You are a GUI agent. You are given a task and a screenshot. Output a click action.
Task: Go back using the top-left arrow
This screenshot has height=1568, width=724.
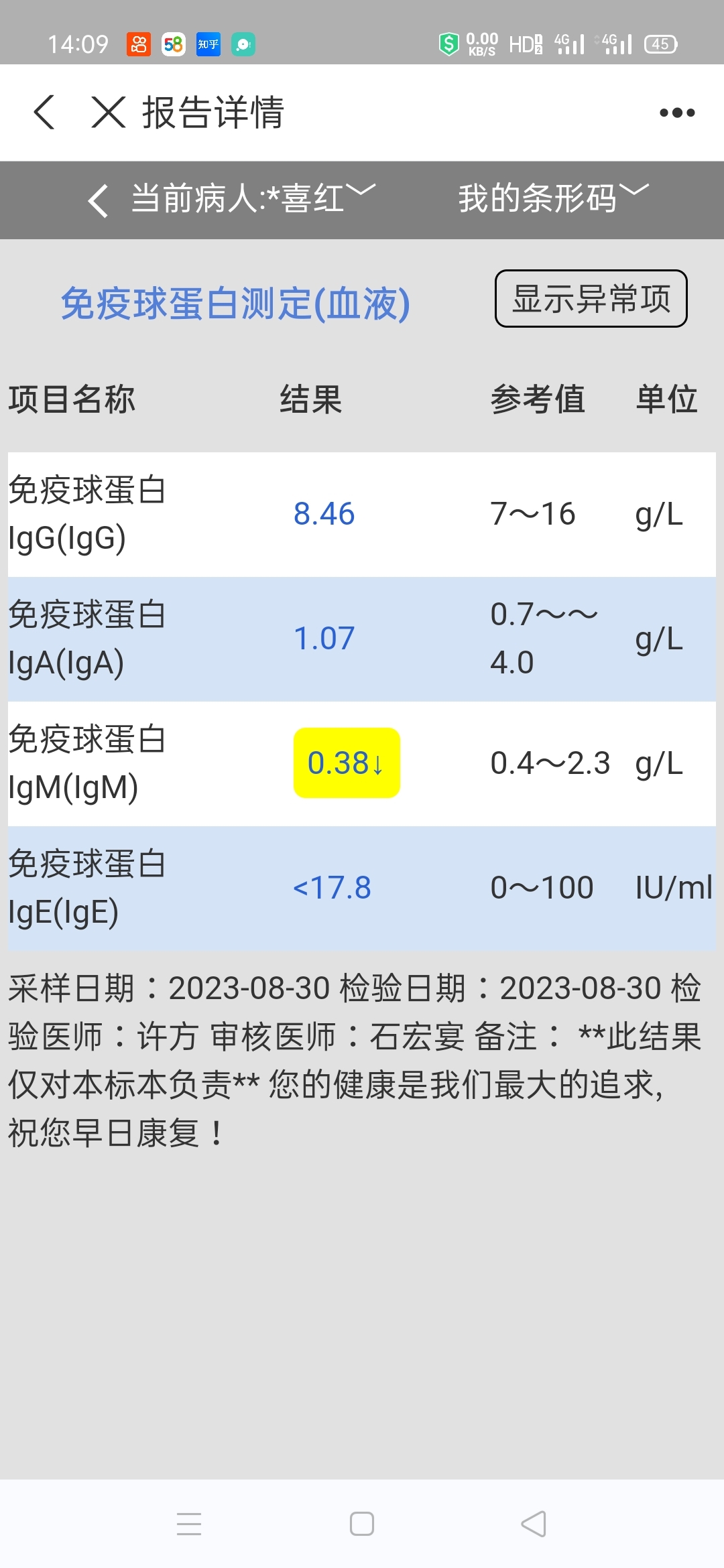coord(44,112)
